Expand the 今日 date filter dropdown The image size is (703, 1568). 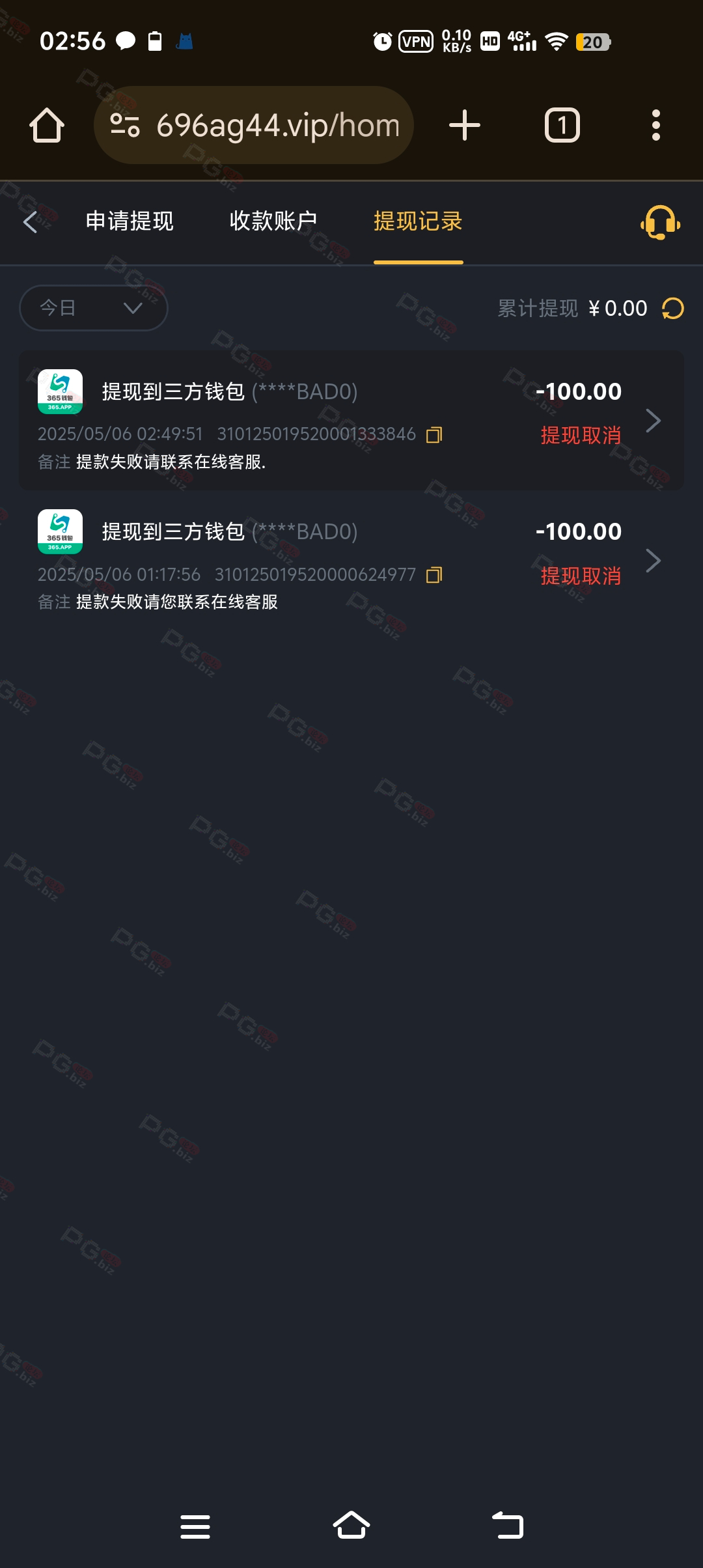click(94, 307)
